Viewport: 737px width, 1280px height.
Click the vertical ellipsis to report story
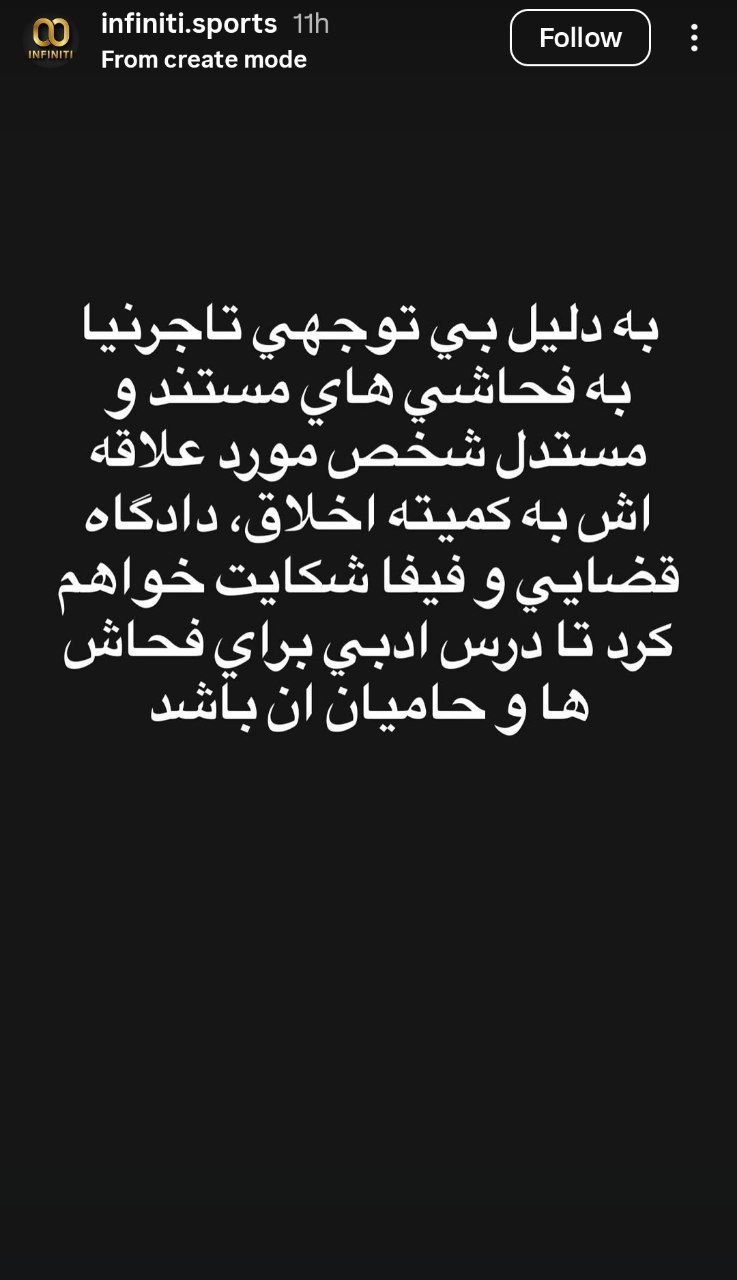coord(697,37)
